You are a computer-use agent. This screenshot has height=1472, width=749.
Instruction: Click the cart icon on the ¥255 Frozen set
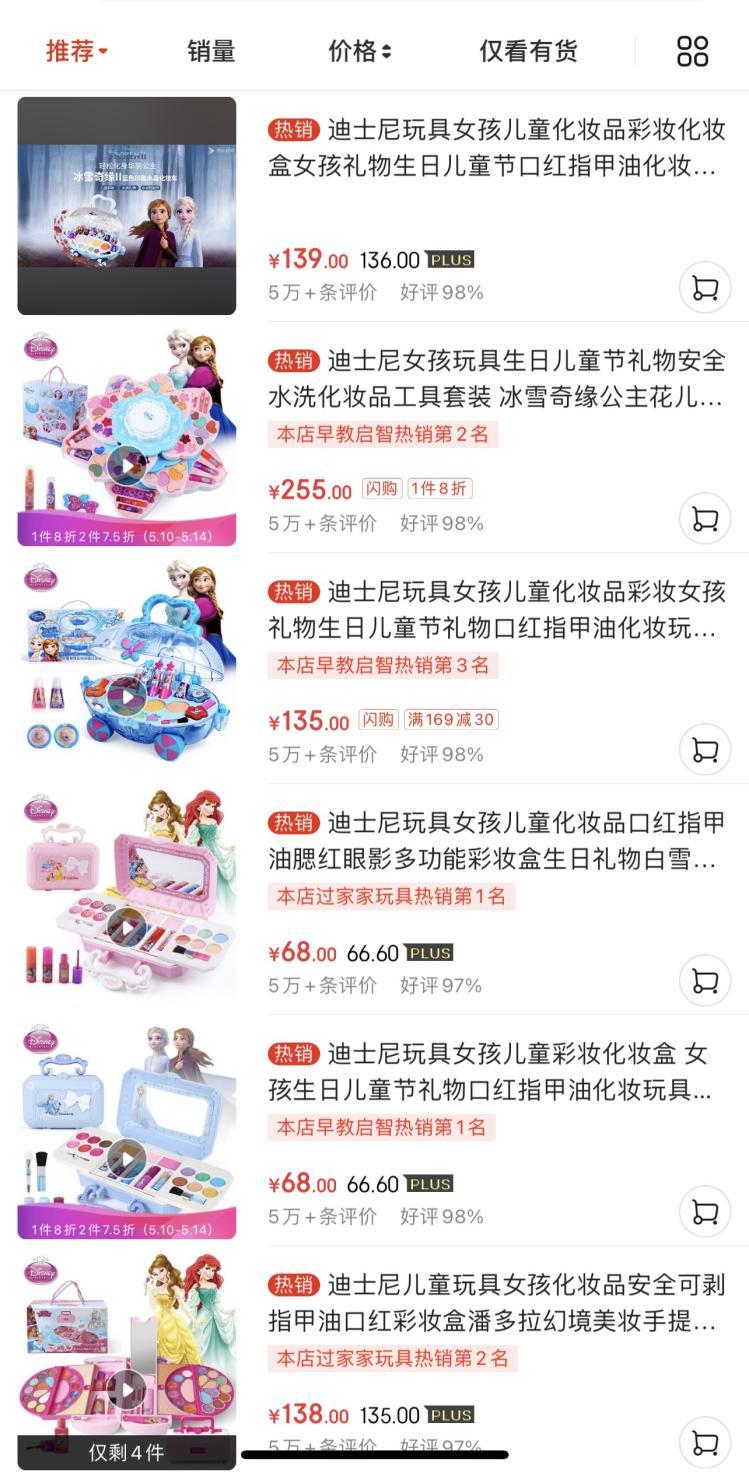(x=706, y=519)
